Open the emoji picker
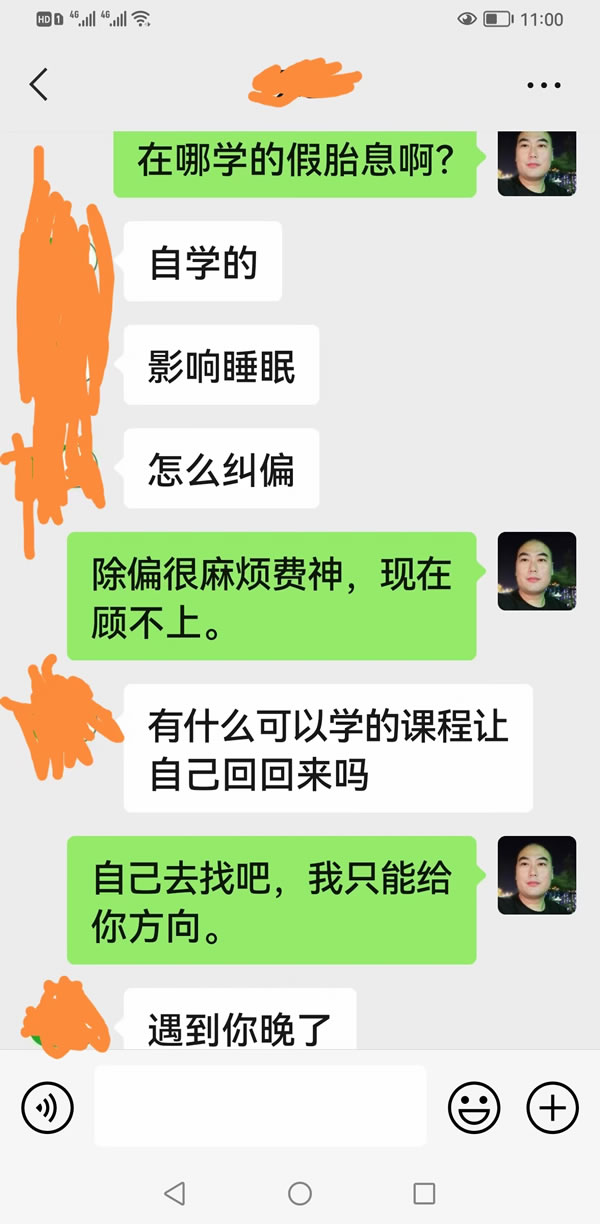600x1224 pixels. click(474, 1108)
